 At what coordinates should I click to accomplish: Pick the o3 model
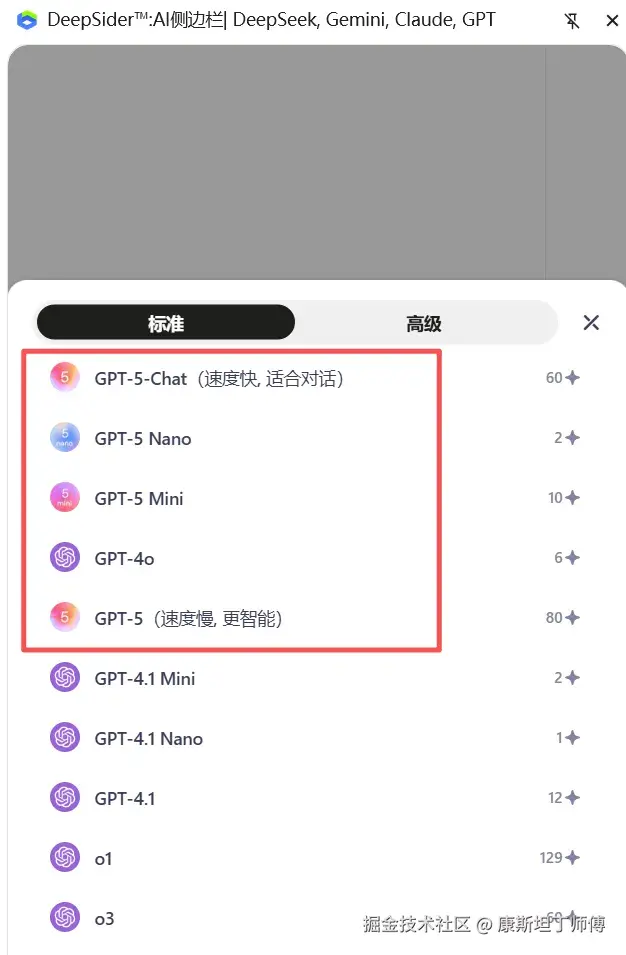pos(104,917)
